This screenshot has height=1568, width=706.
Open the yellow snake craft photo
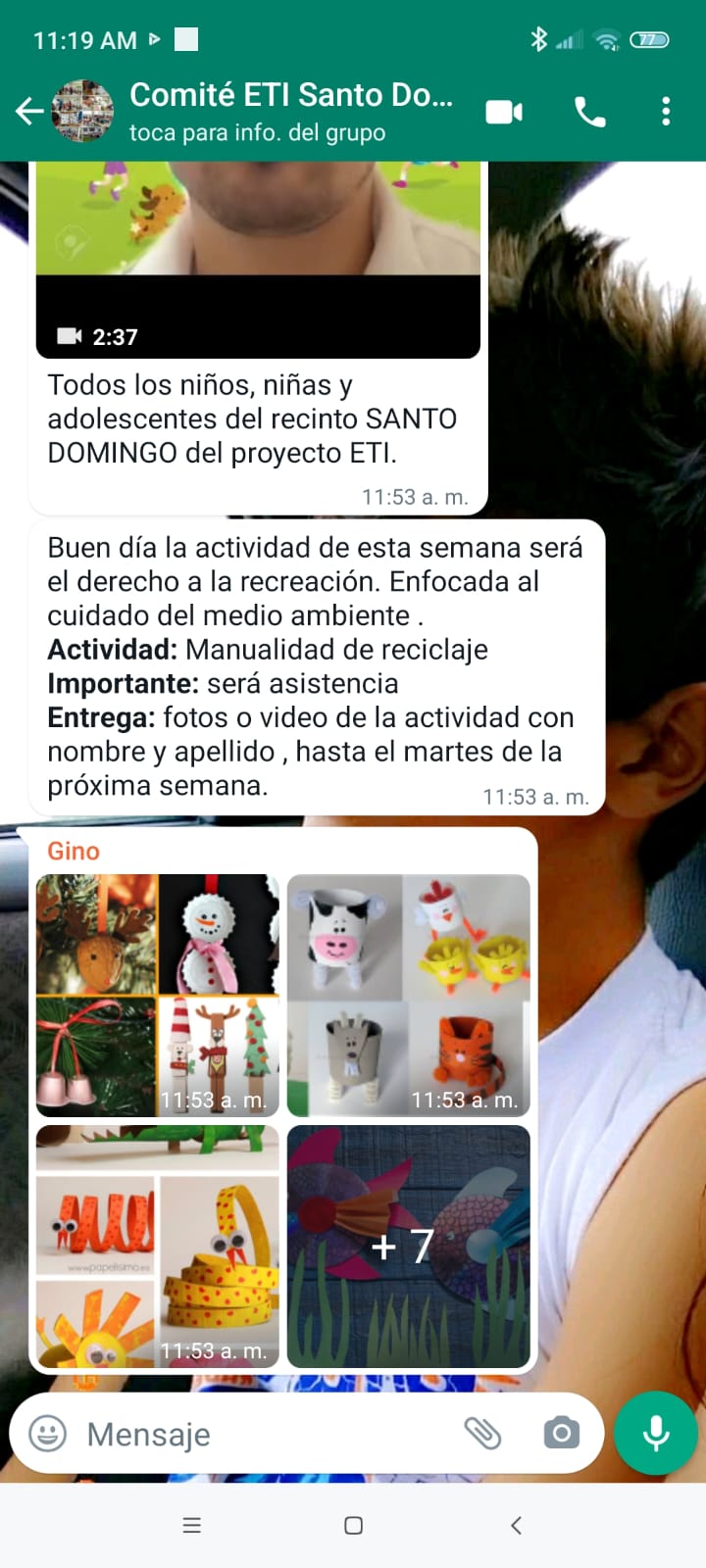tap(157, 1246)
